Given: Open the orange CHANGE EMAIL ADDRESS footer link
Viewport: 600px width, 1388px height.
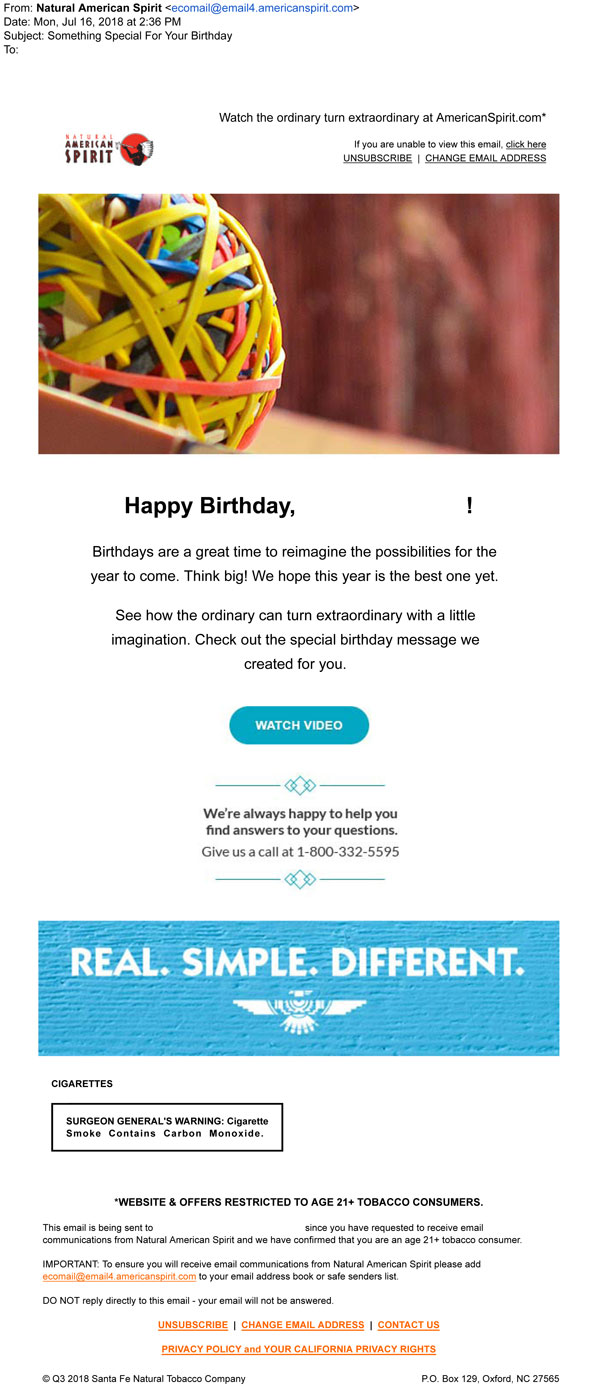Looking at the screenshot, I should [x=302, y=1325].
